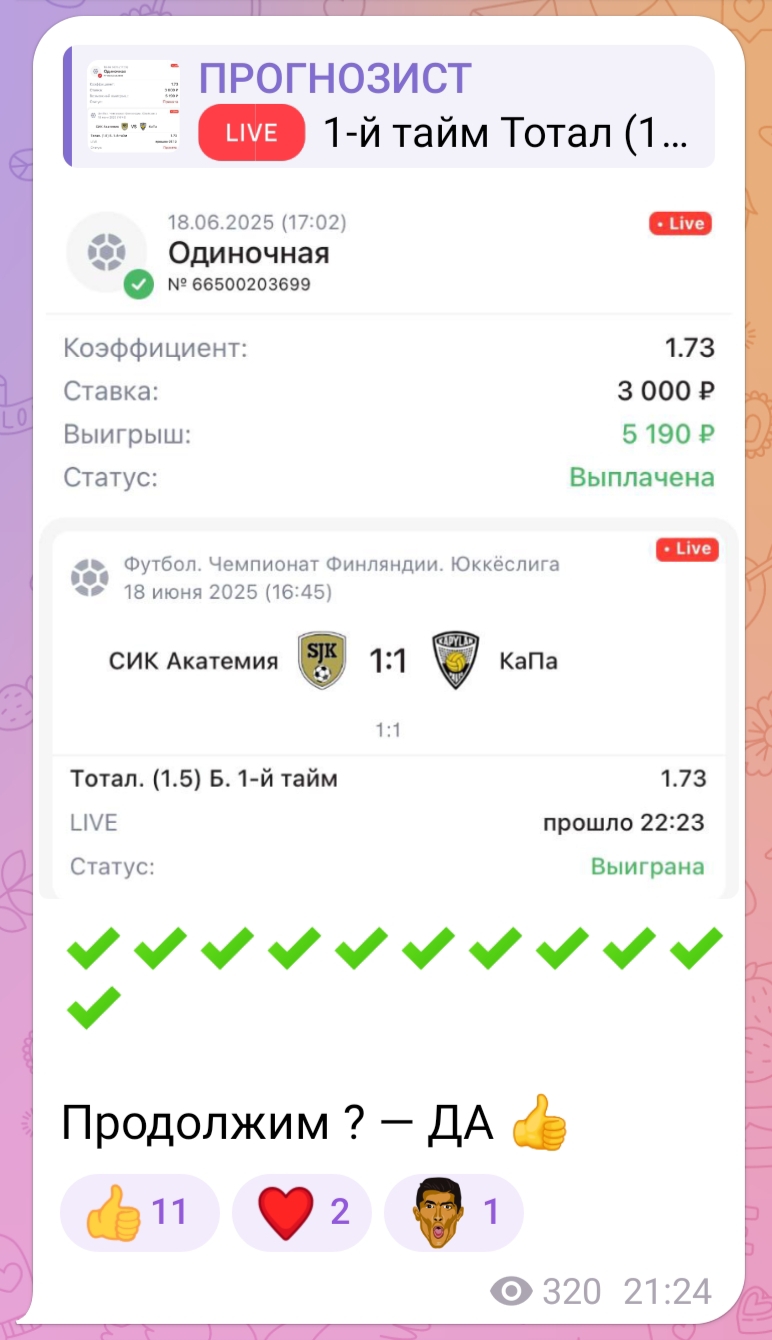The height and width of the screenshot is (1340, 772).
Task: Click the Выплачена status label
Action: 642,478
